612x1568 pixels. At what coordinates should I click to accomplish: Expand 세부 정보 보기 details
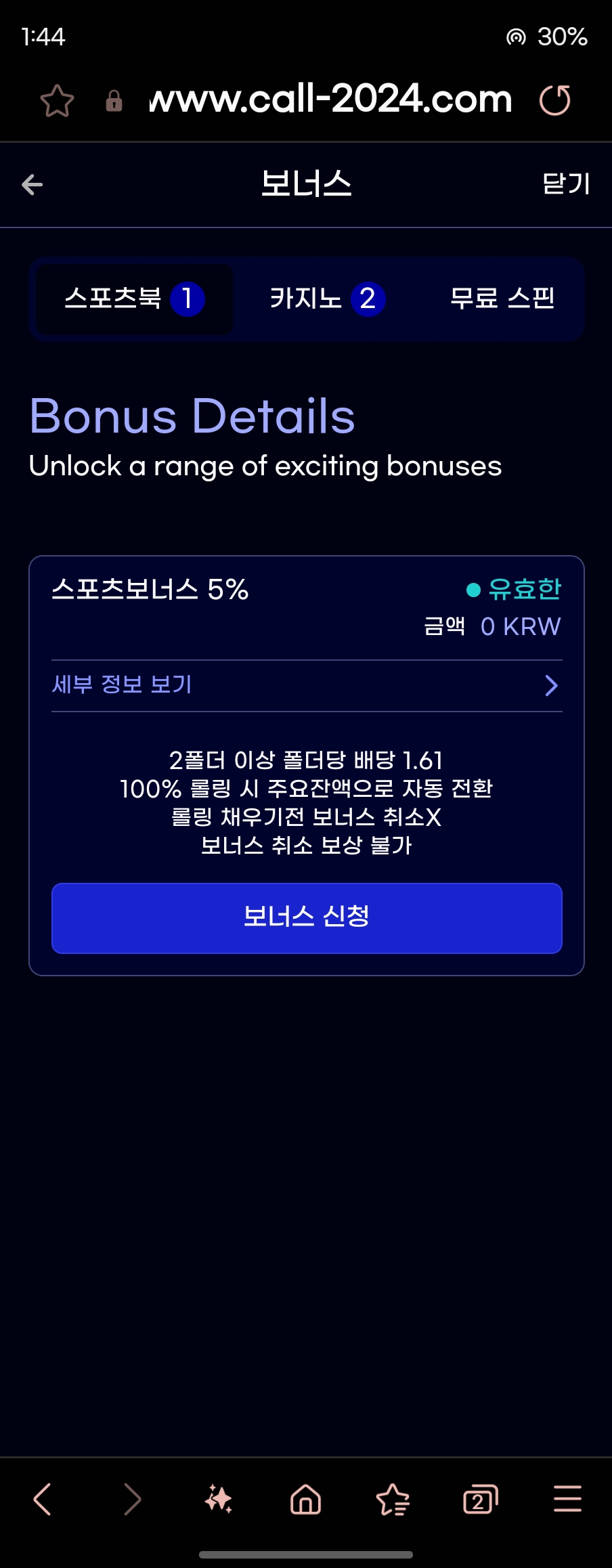pyautogui.click(x=307, y=685)
